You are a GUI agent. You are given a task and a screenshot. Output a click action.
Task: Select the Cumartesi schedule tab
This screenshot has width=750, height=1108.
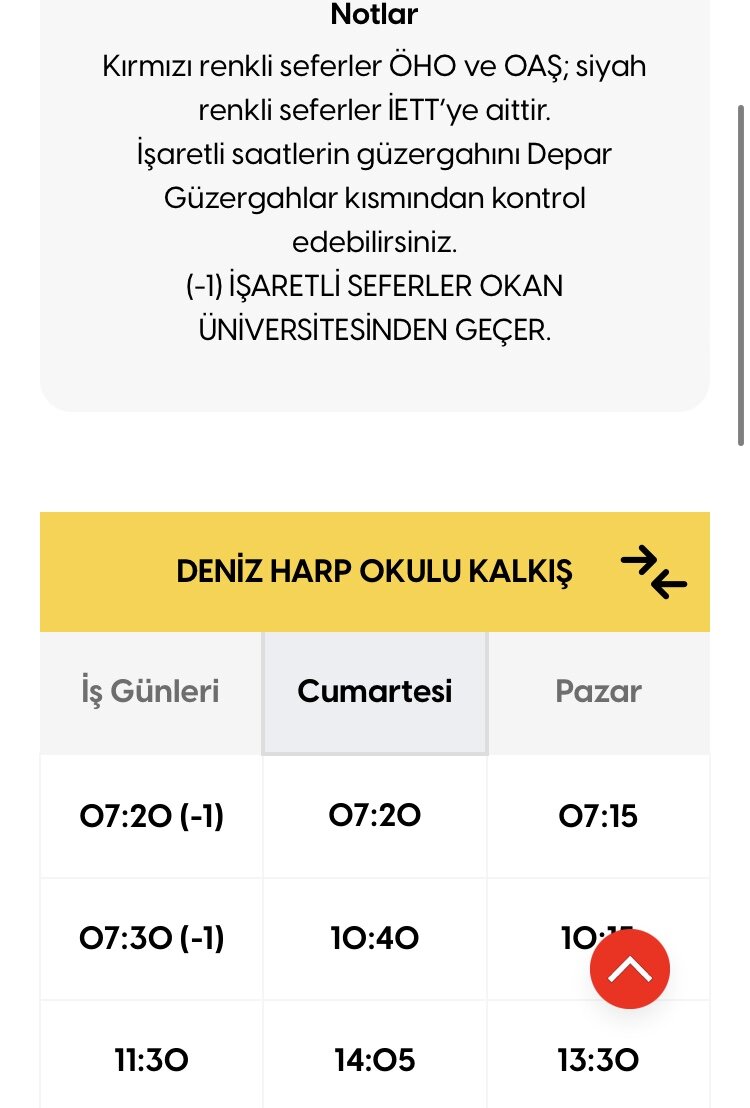375,692
